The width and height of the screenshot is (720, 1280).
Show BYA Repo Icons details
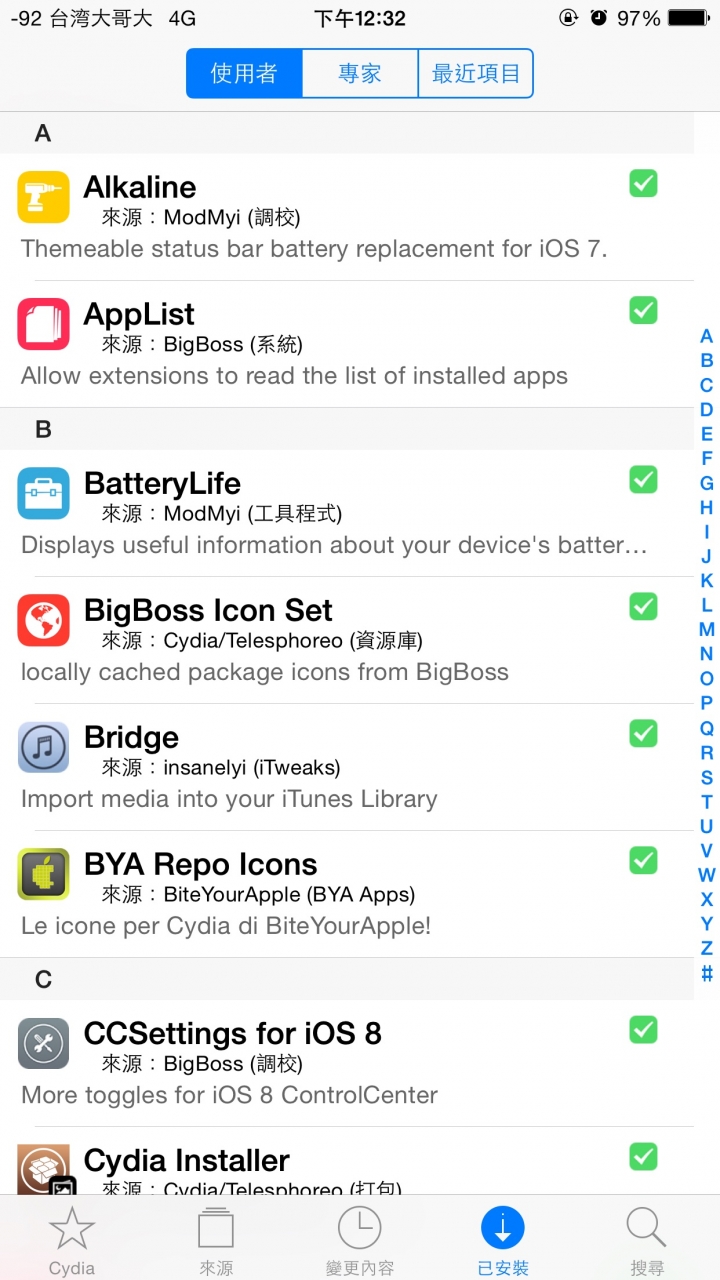[347, 894]
